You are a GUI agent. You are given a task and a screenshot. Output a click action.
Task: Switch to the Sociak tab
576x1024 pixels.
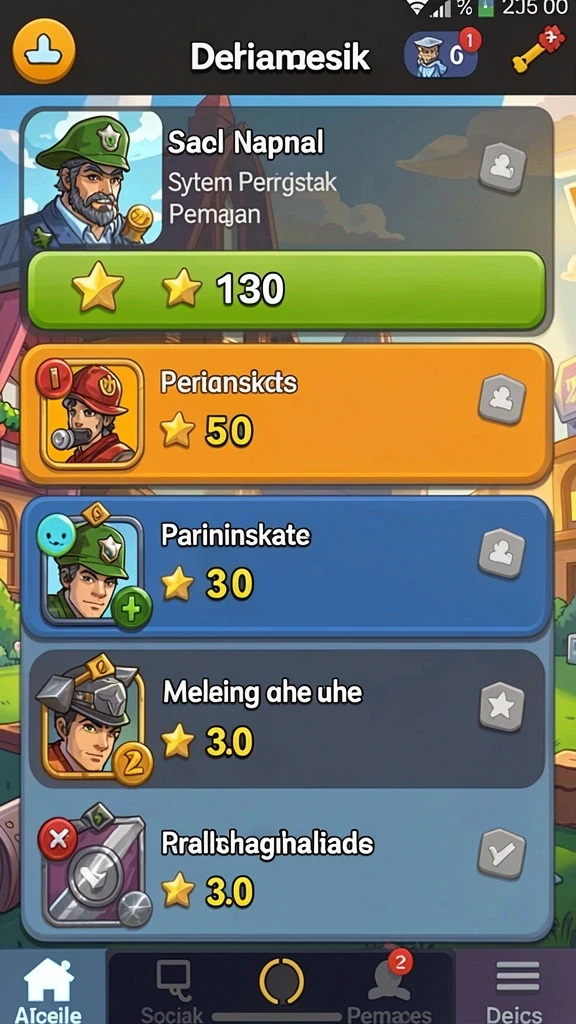[x=172, y=987]
